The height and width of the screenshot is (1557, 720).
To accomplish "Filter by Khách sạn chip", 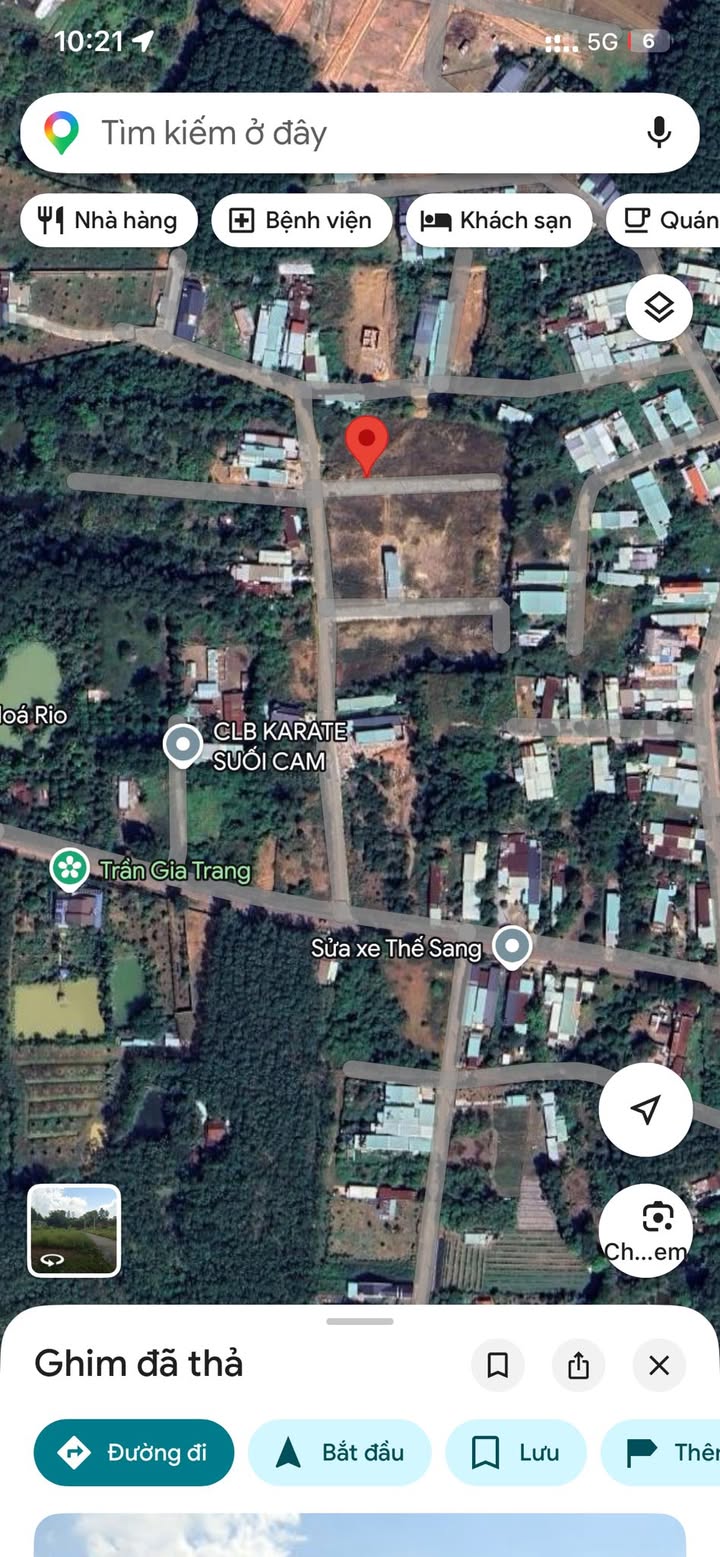I will point(498,220).
